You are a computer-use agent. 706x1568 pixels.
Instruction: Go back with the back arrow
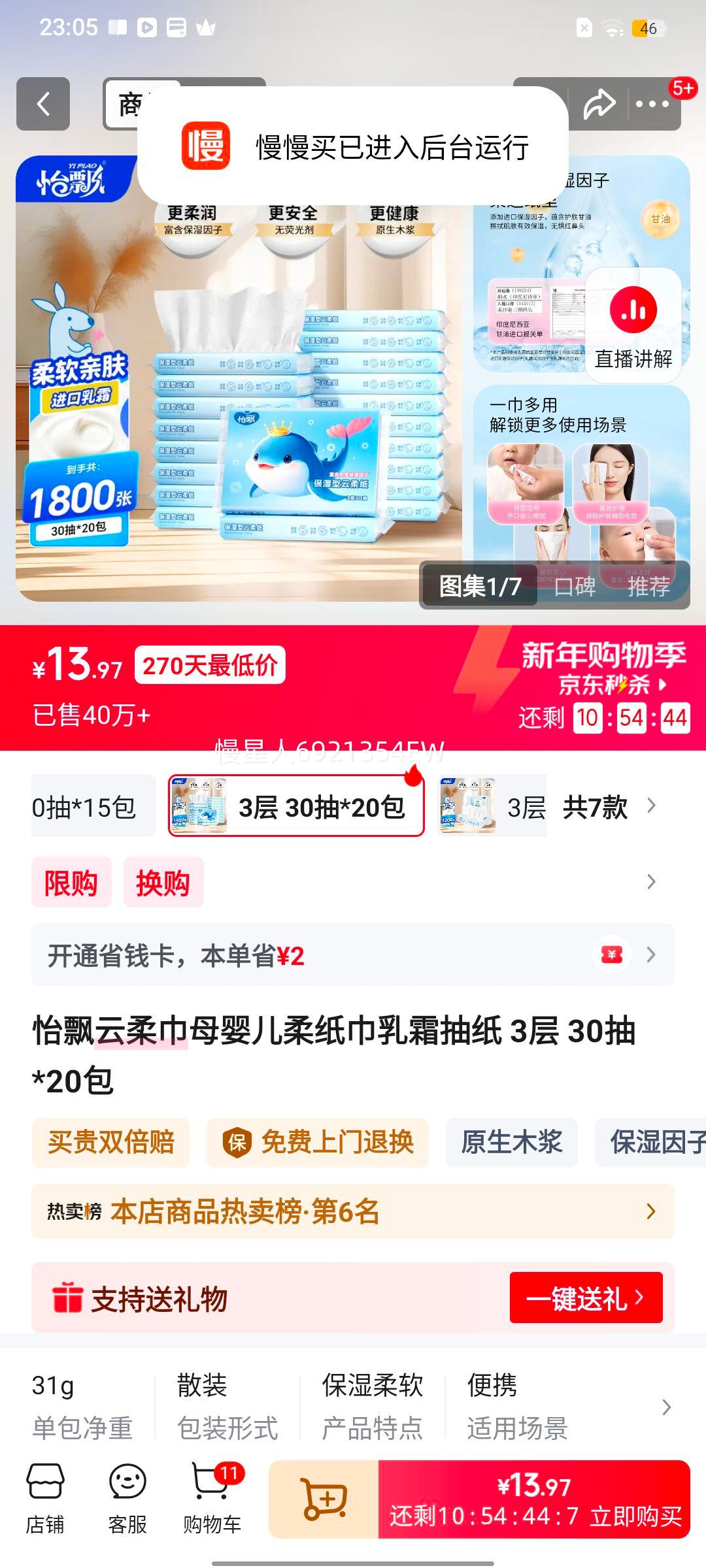point(43,105)
